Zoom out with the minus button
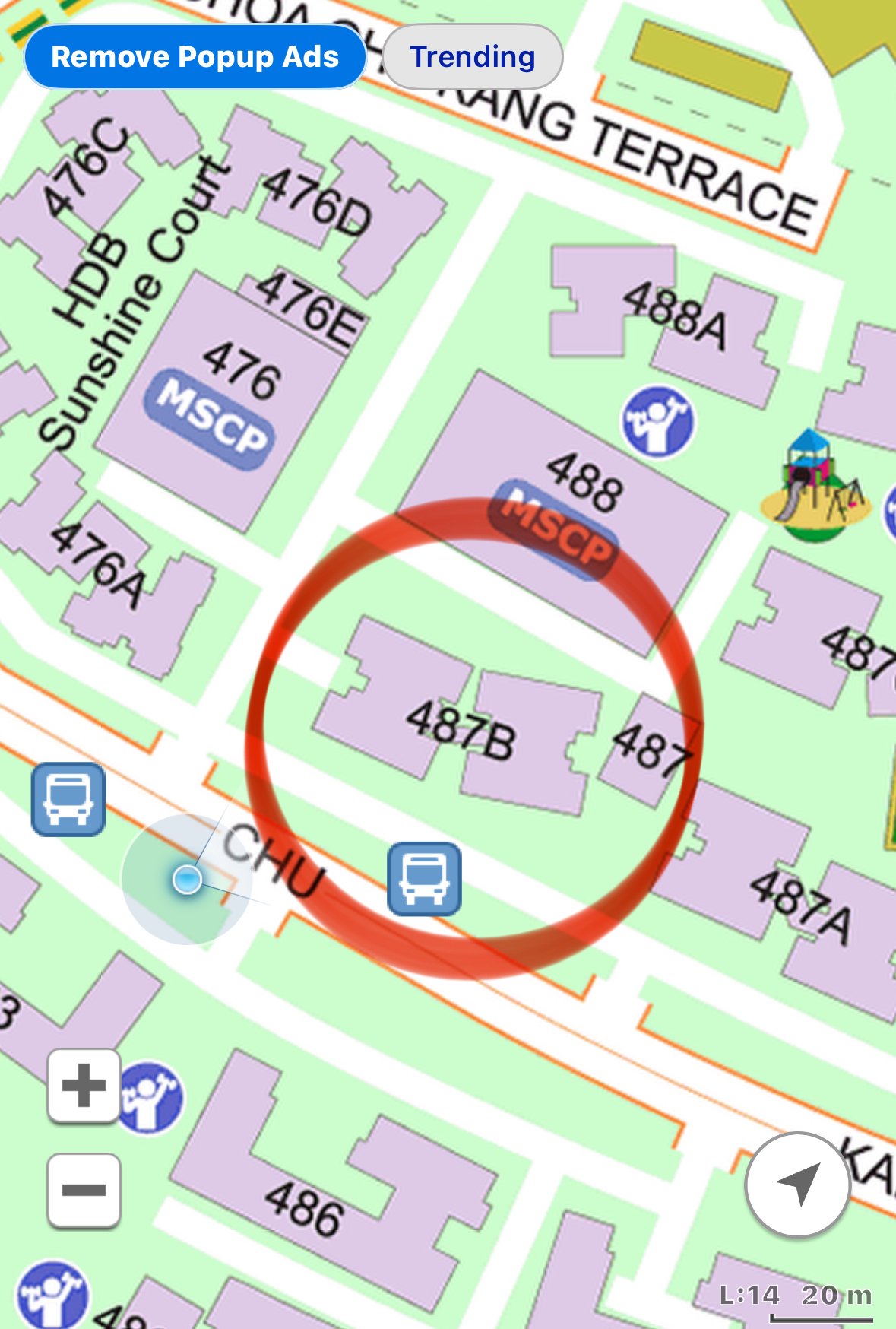 click(84, 1190)
